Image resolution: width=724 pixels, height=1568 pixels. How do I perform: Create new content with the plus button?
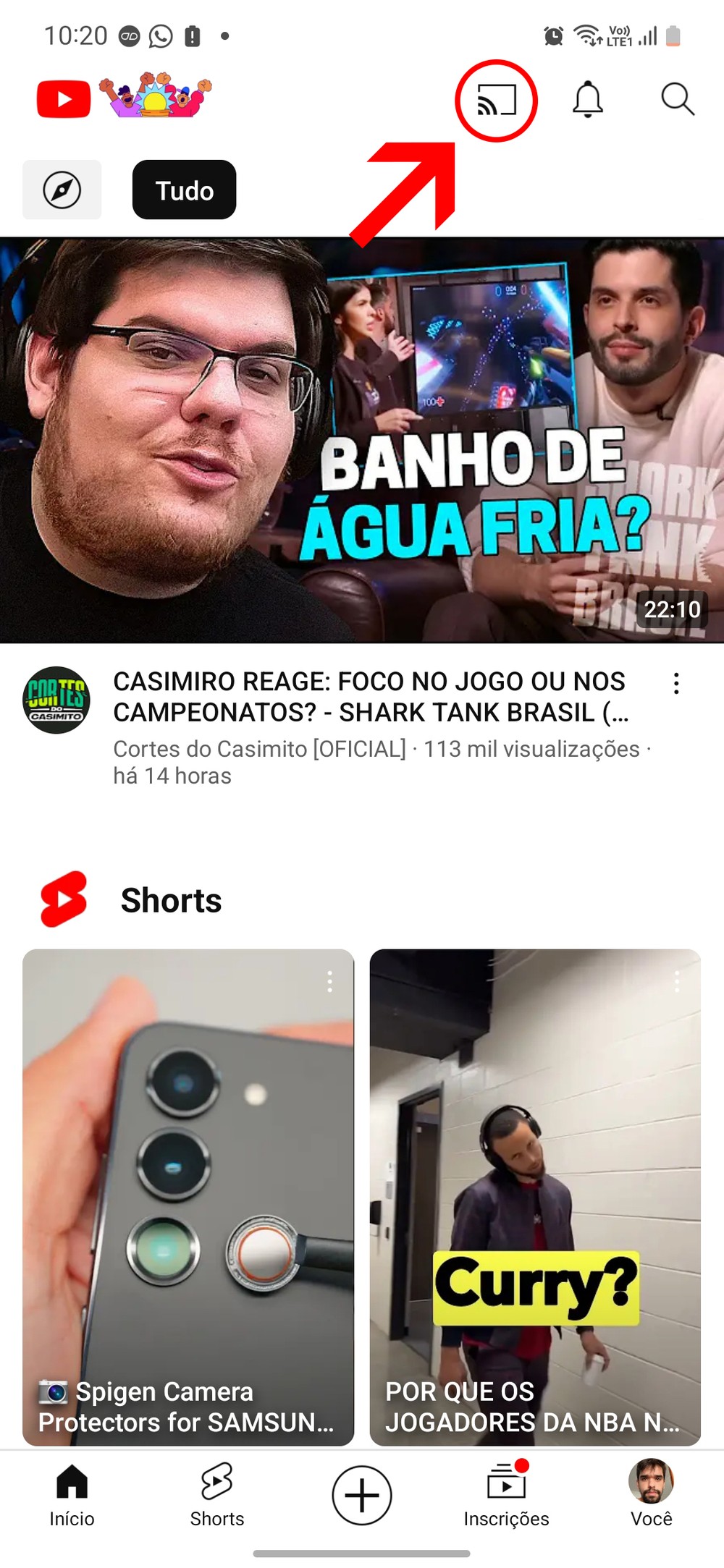pyautogui.click(x=362, y=1495)
